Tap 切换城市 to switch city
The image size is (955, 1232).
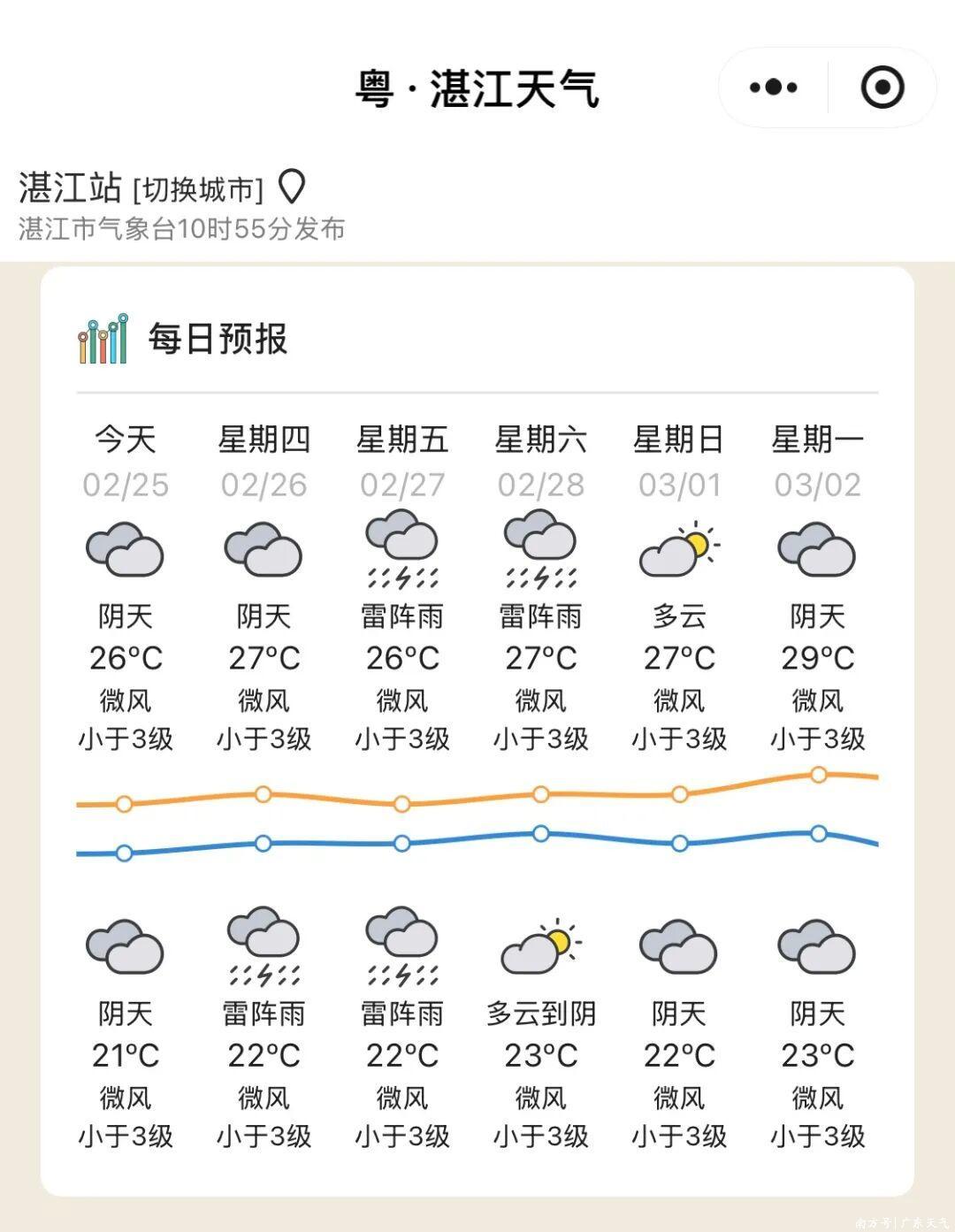[198, 189]
